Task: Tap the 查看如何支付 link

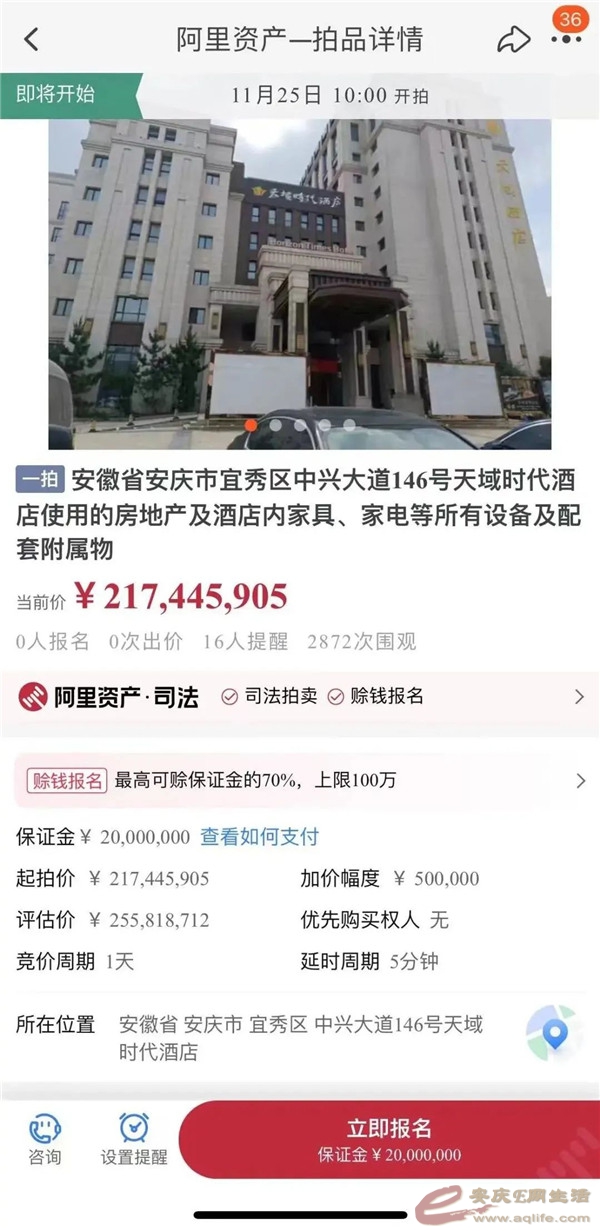Action: (259, 837)
